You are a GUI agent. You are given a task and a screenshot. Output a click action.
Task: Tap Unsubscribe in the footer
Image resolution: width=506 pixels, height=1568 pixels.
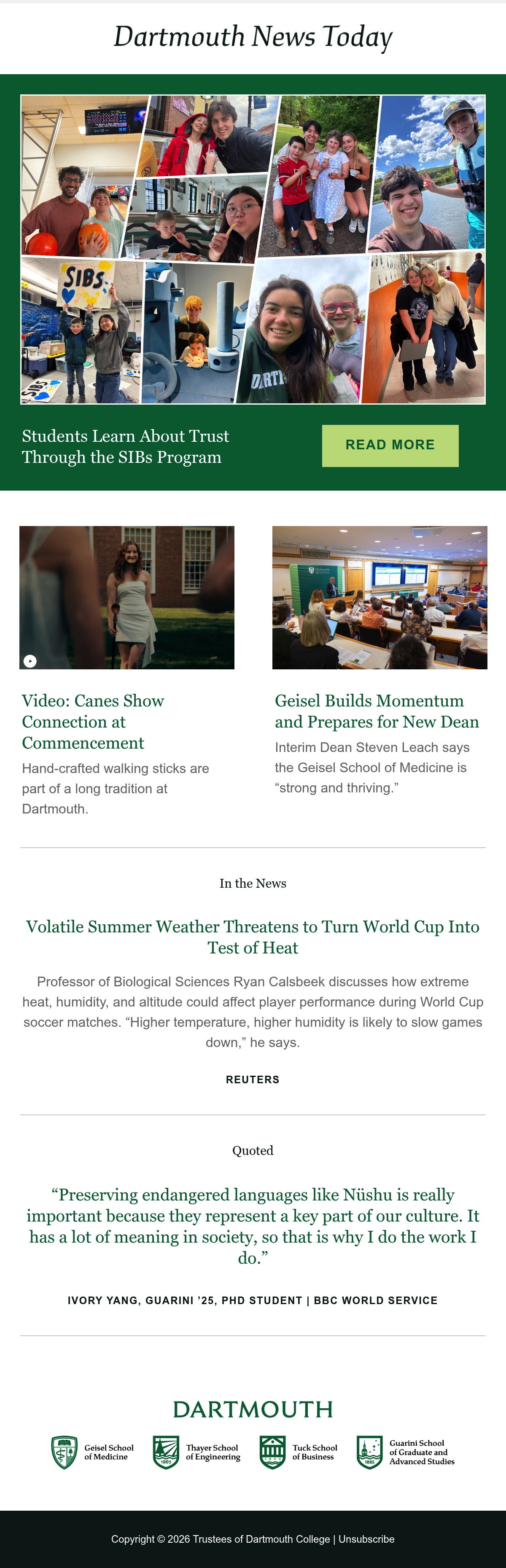click(x=366, y=1539)
